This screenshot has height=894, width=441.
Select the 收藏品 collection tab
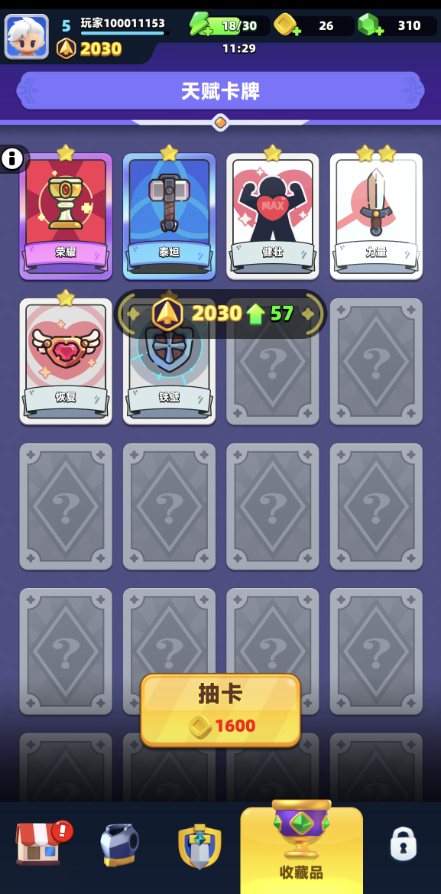[301, 847]
